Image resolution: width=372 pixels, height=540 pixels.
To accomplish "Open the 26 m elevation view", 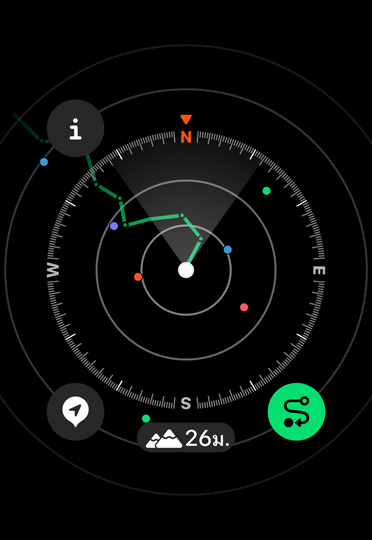I will pyautogui.click(x=186, y=438).
